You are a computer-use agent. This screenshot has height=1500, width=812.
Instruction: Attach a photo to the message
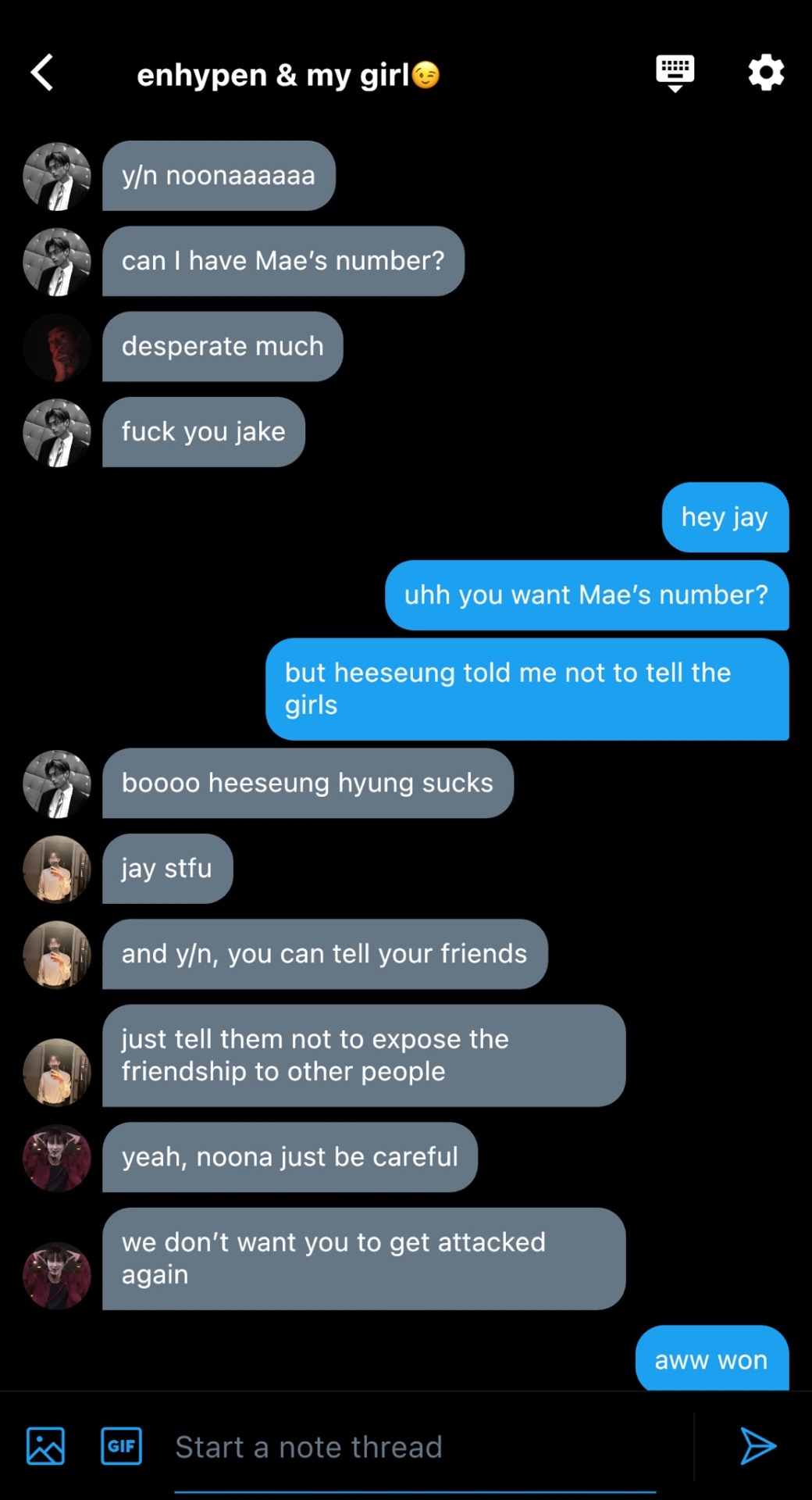tap(45, 1446)
